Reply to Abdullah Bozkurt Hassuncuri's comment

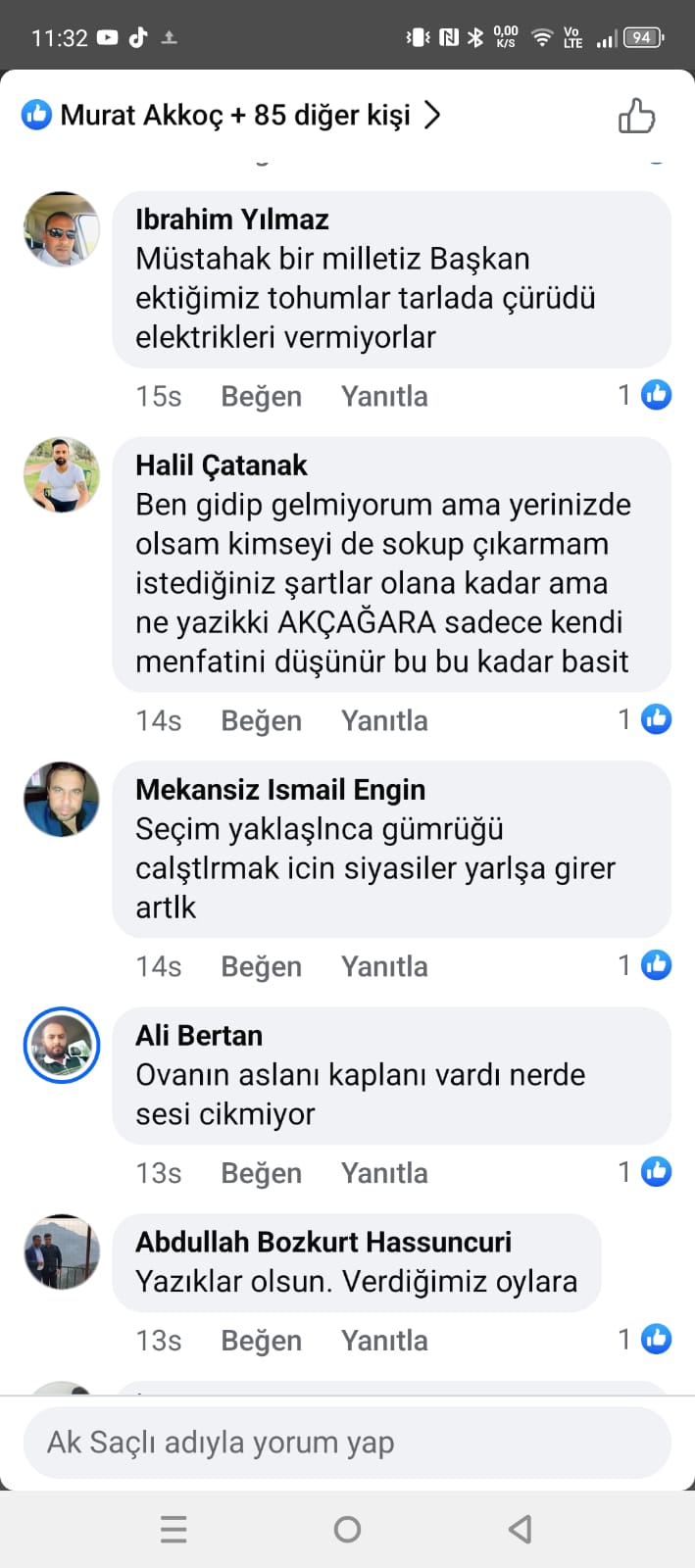(x=384, y=1341)
